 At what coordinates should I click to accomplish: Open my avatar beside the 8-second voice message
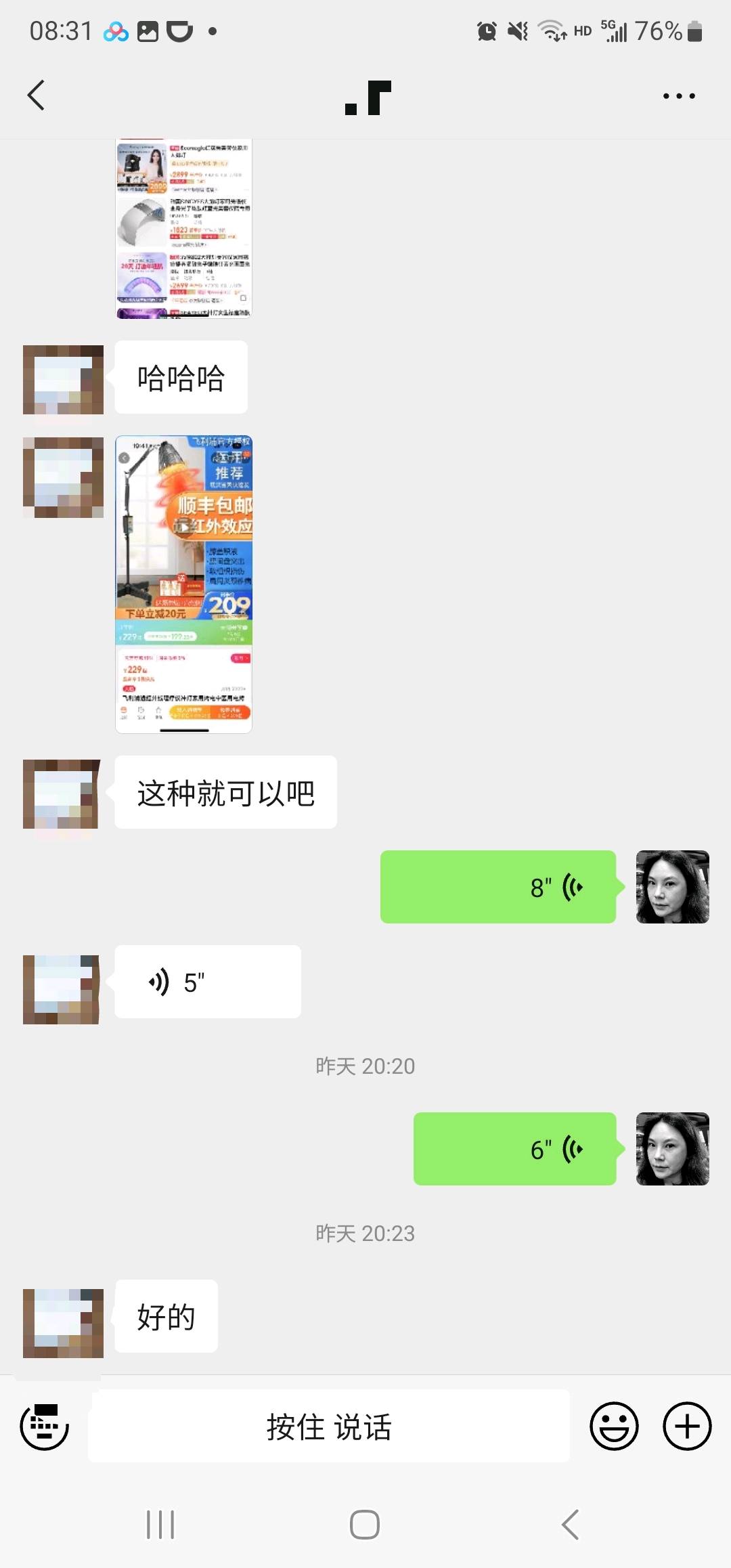pyautogui.click(x=672, y=887)
